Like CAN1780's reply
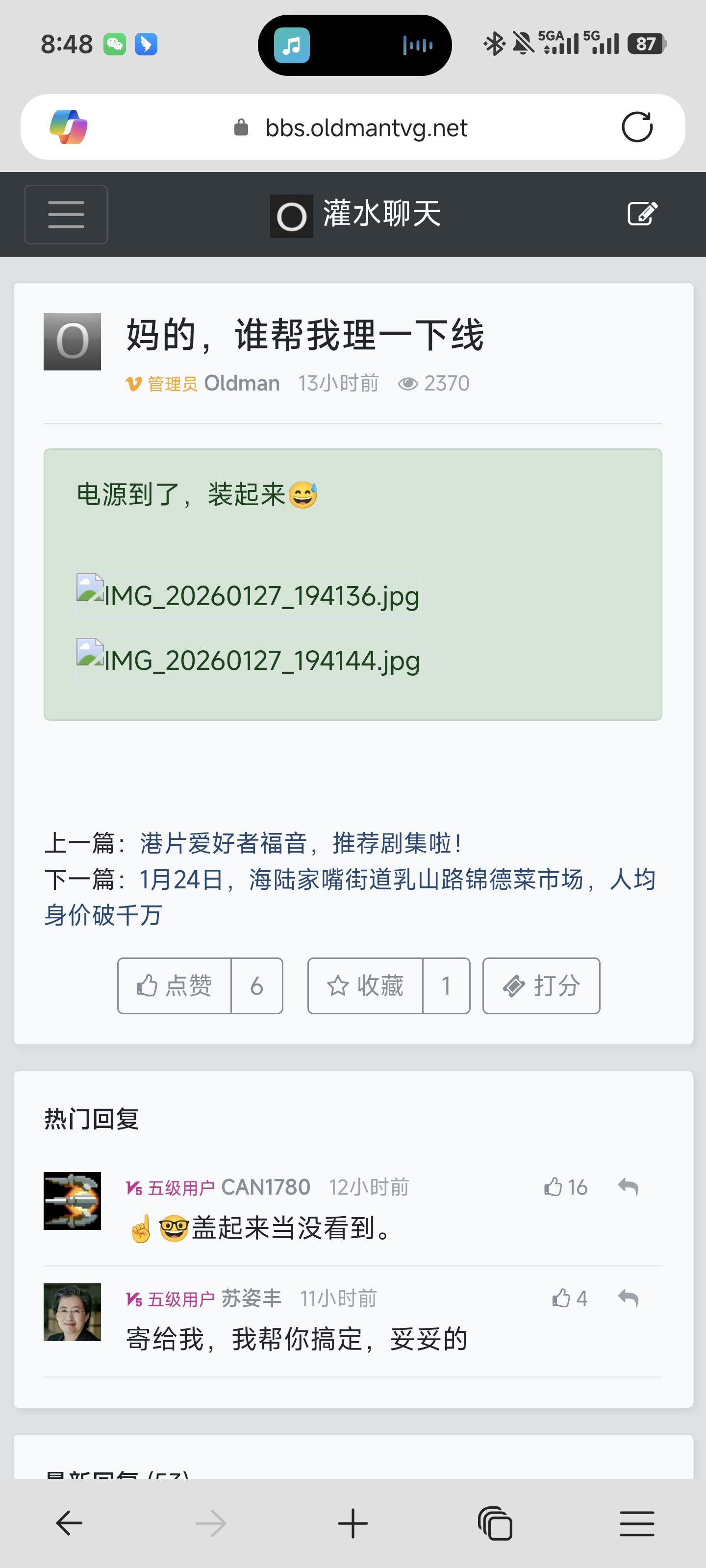Viewport: 706px width, 1568px height. pyautogui.click(x=565, y=1187)
